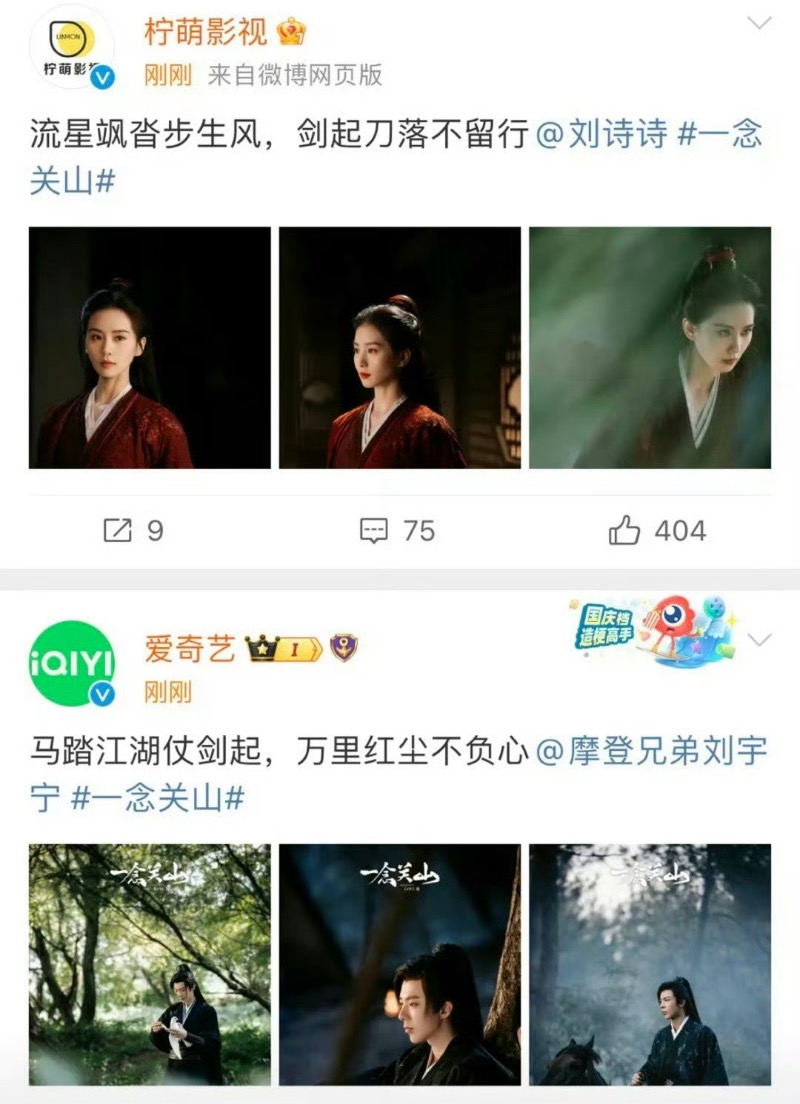Screen dimensions: 800x1104
Task: View the second photo in 爱奇艺 post
Action: tap(400, 965)
